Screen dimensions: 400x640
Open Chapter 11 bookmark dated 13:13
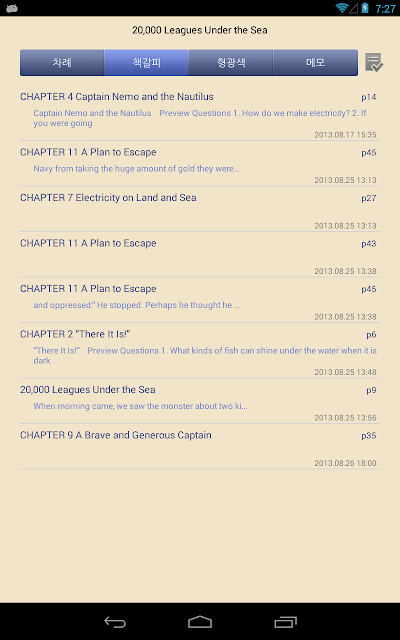(200, 164)
